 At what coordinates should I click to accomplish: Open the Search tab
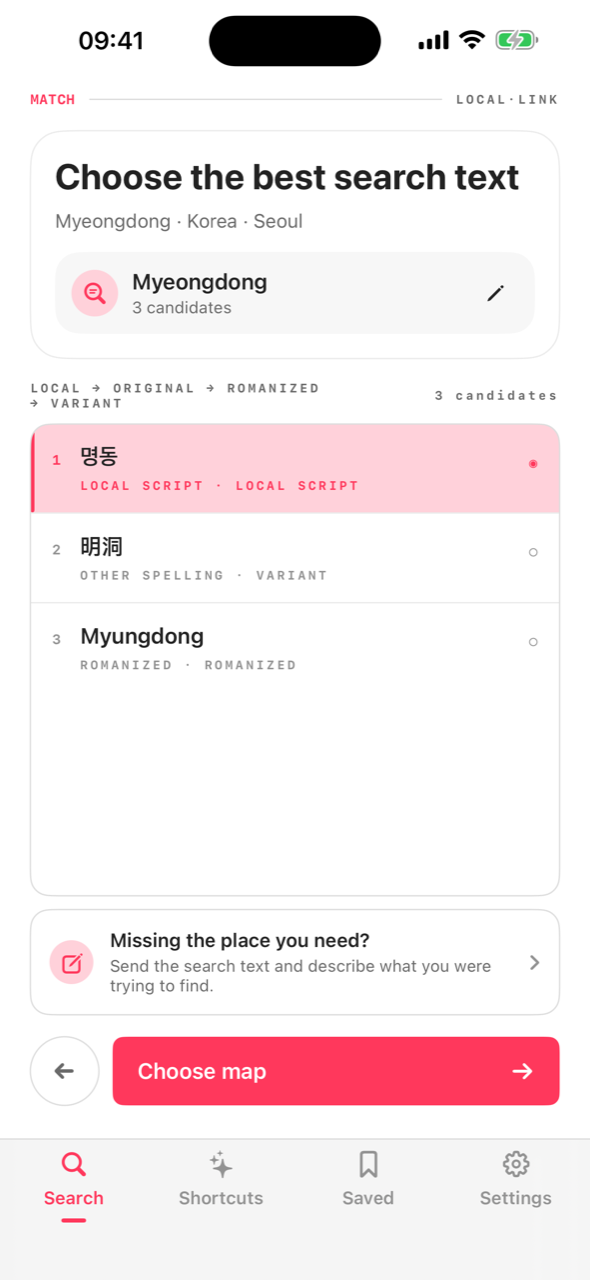(x=74, y=1180)
